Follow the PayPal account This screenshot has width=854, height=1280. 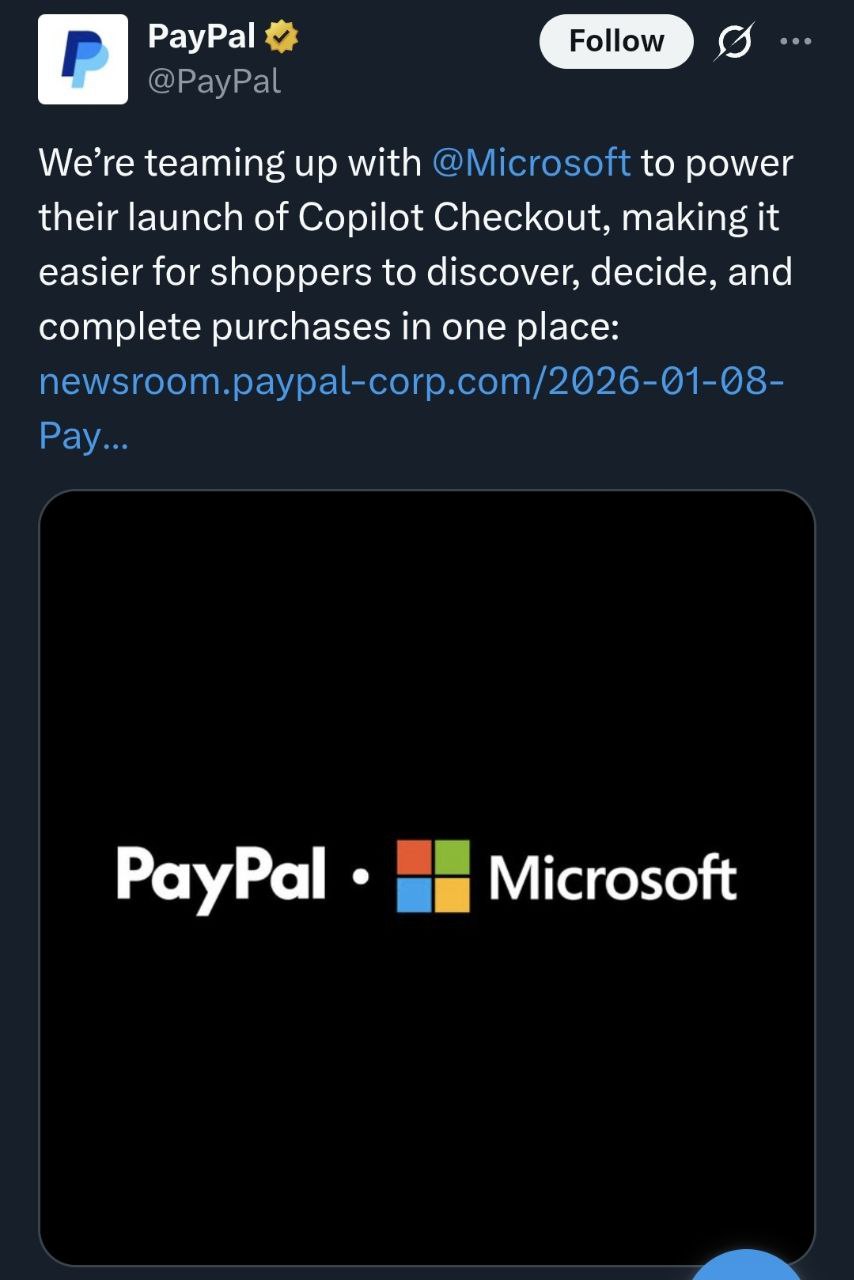615,41
